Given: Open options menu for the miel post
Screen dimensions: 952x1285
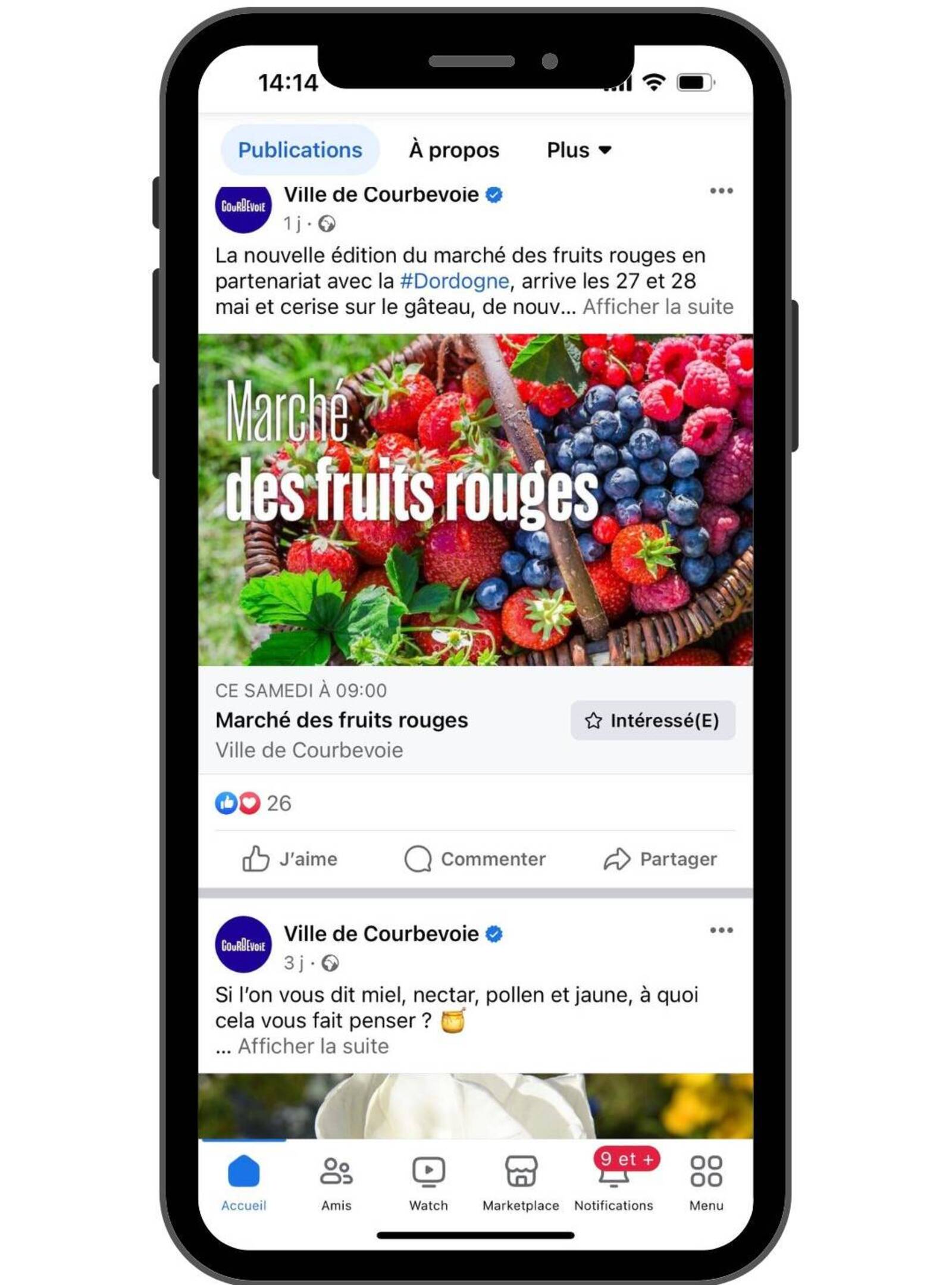Looking at the screenshot, I should (721, 930).
